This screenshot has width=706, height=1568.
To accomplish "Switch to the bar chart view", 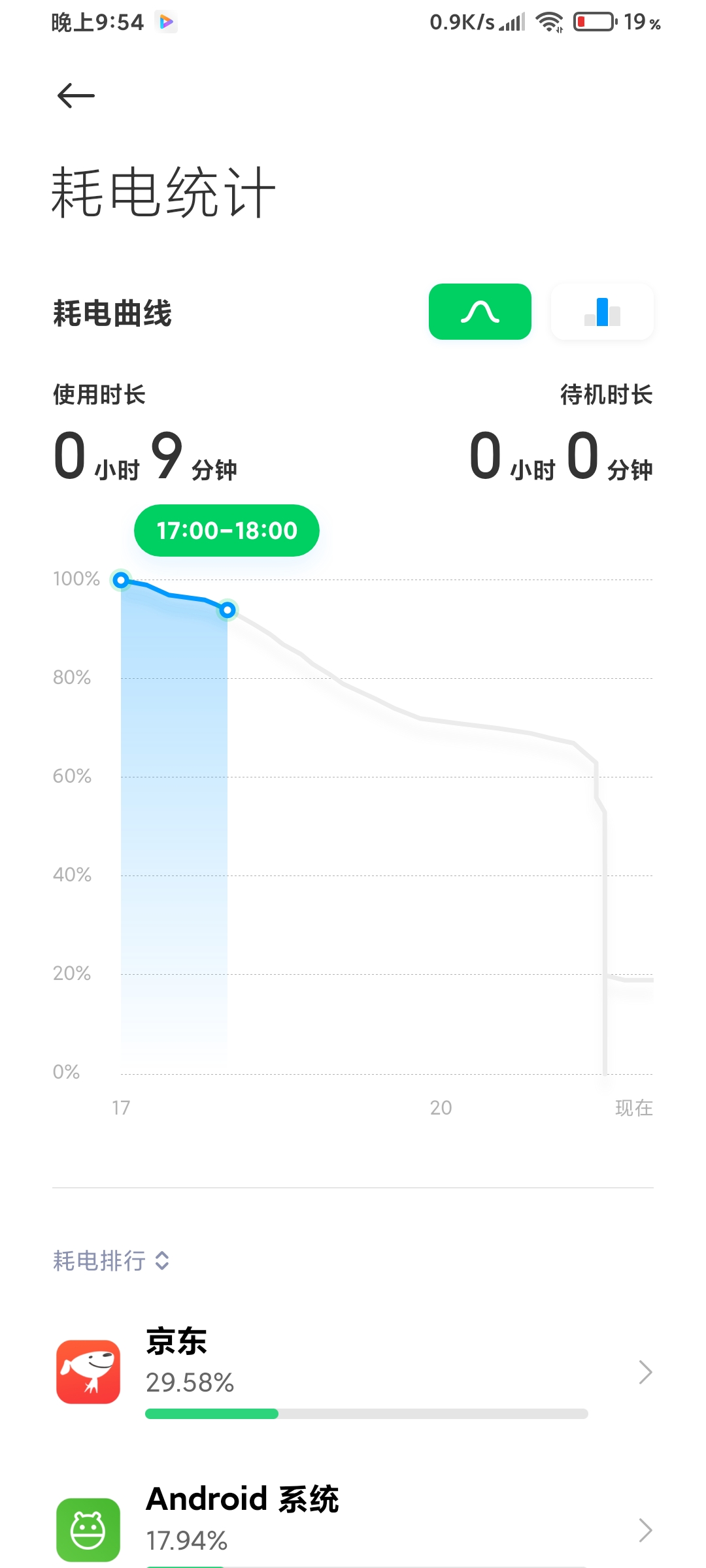I will 602,312.
